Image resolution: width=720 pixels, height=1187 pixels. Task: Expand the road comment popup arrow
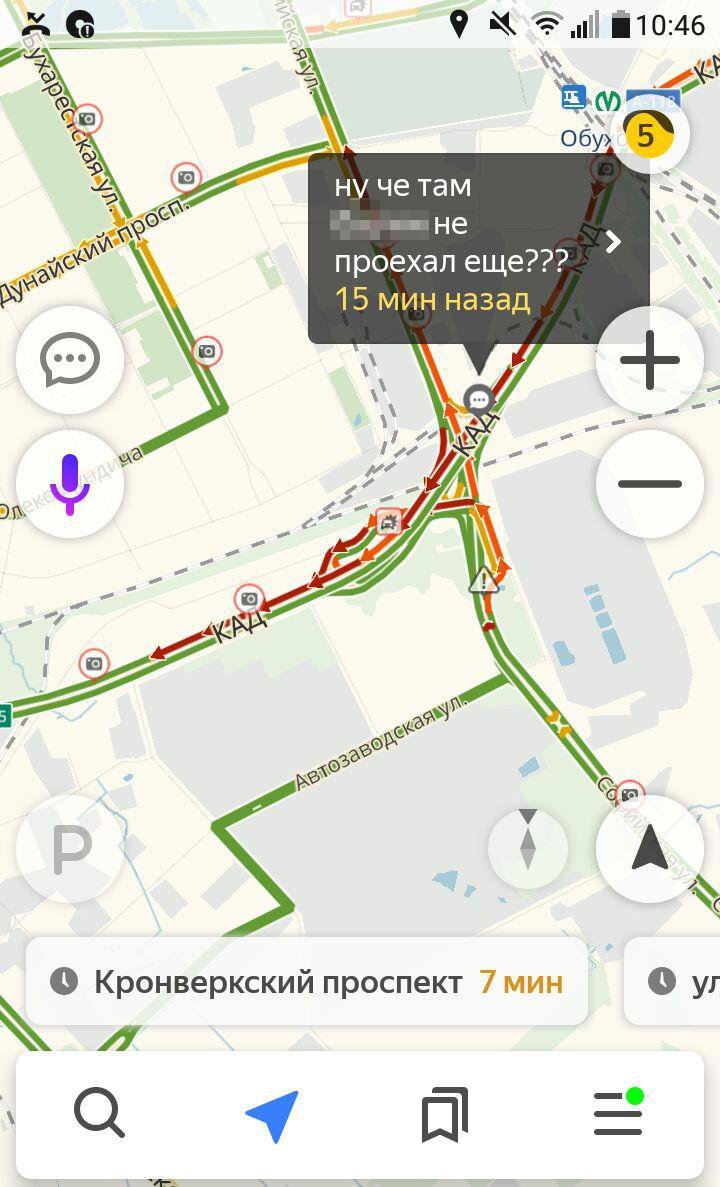614,241
